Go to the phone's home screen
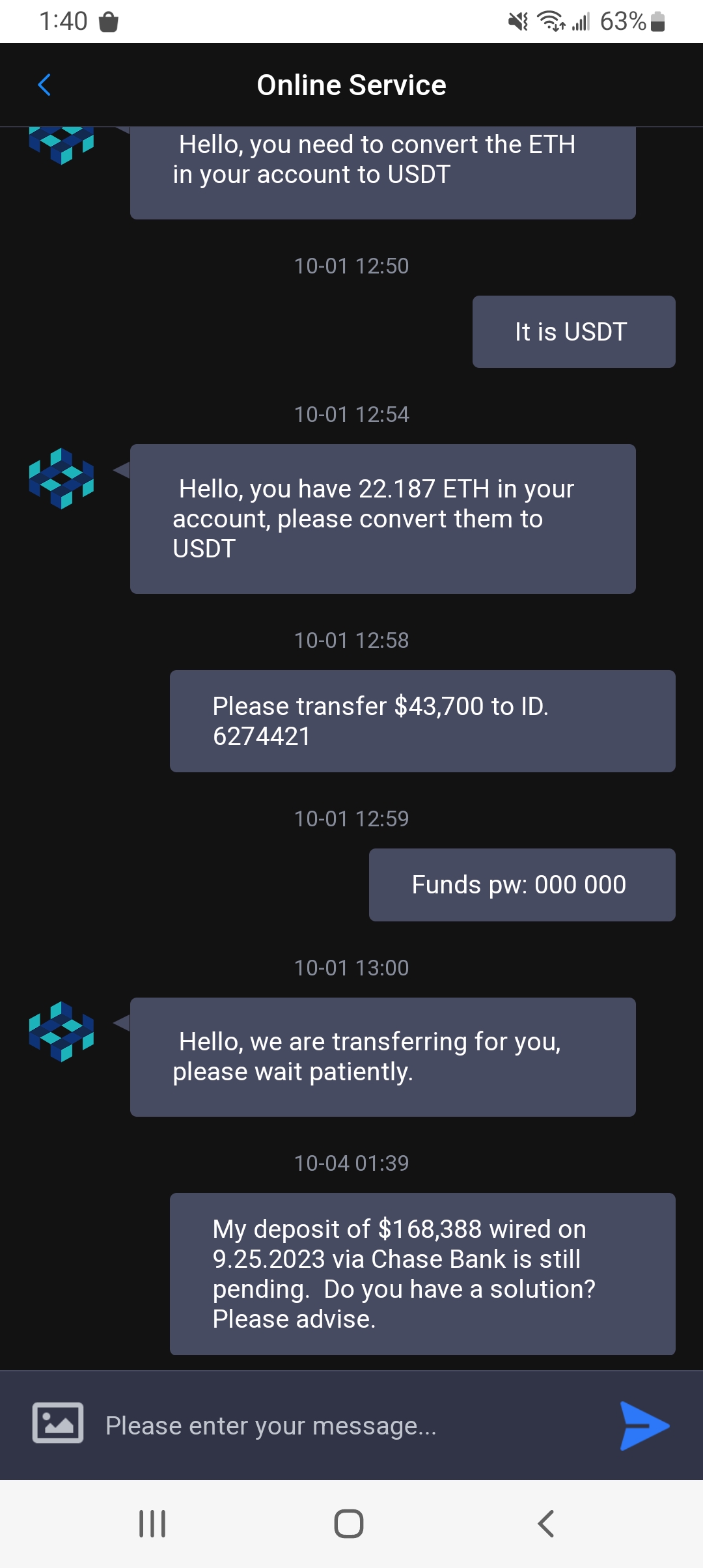The height and width of the screenshot is (1568, 703). [x=349, y=1524]
